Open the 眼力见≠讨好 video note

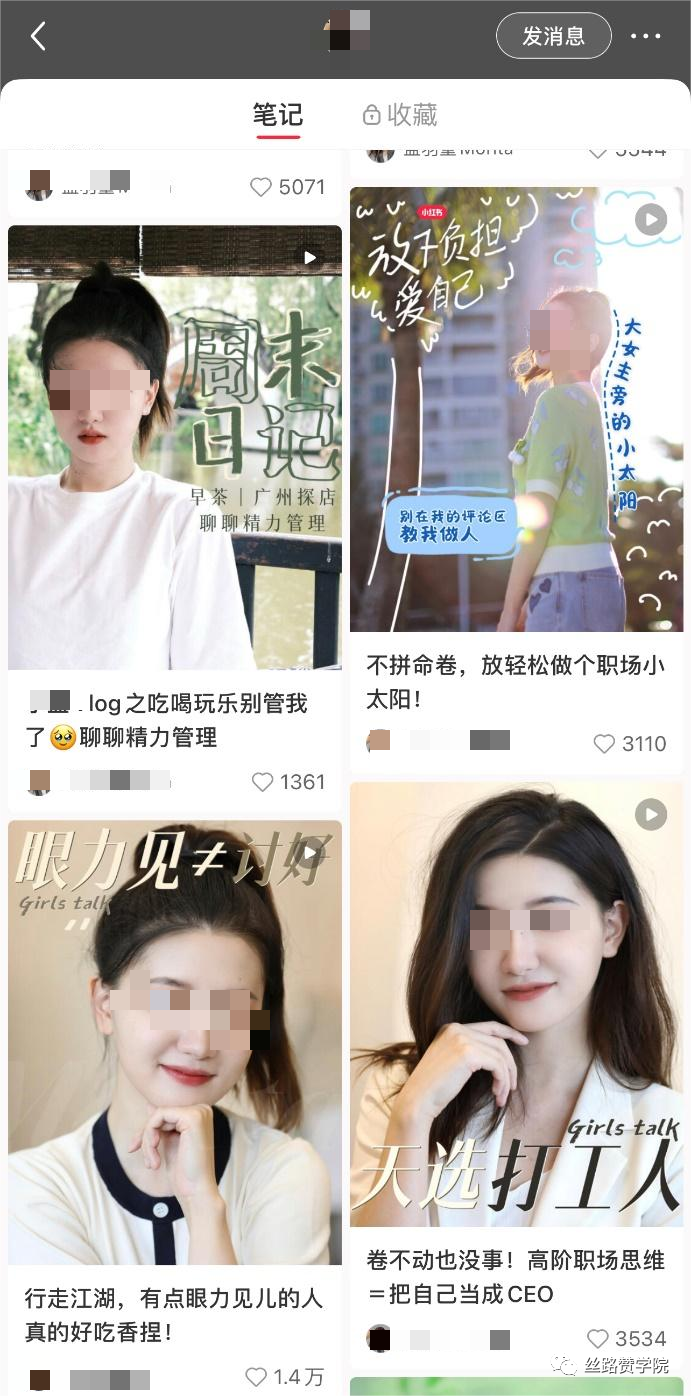coord(175,1042)
